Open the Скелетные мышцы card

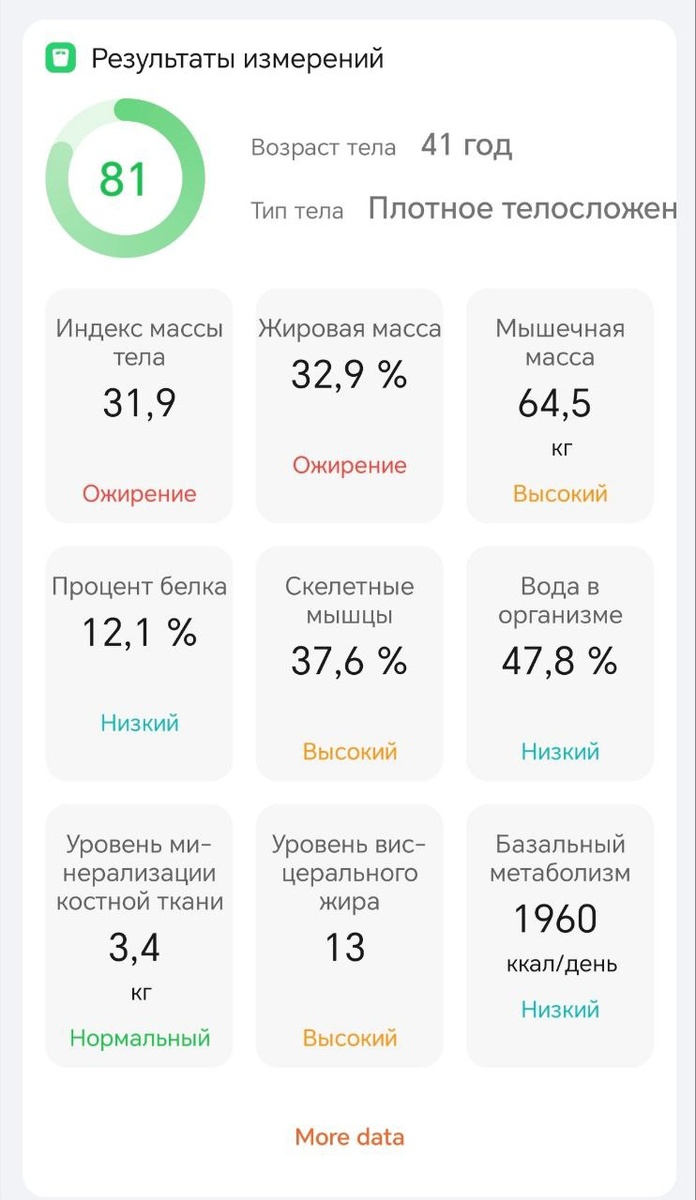pos(349,663)
